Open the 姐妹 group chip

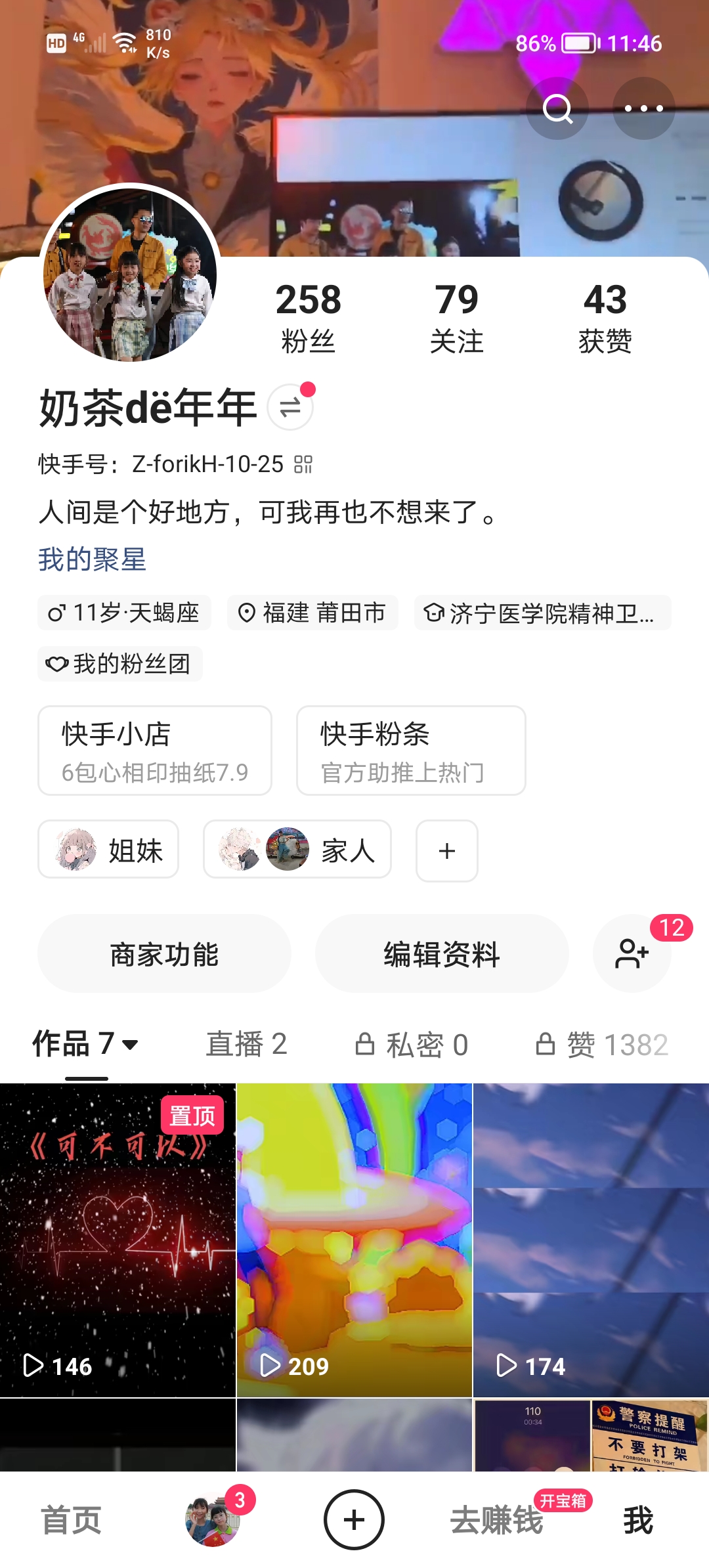(108, 850)
